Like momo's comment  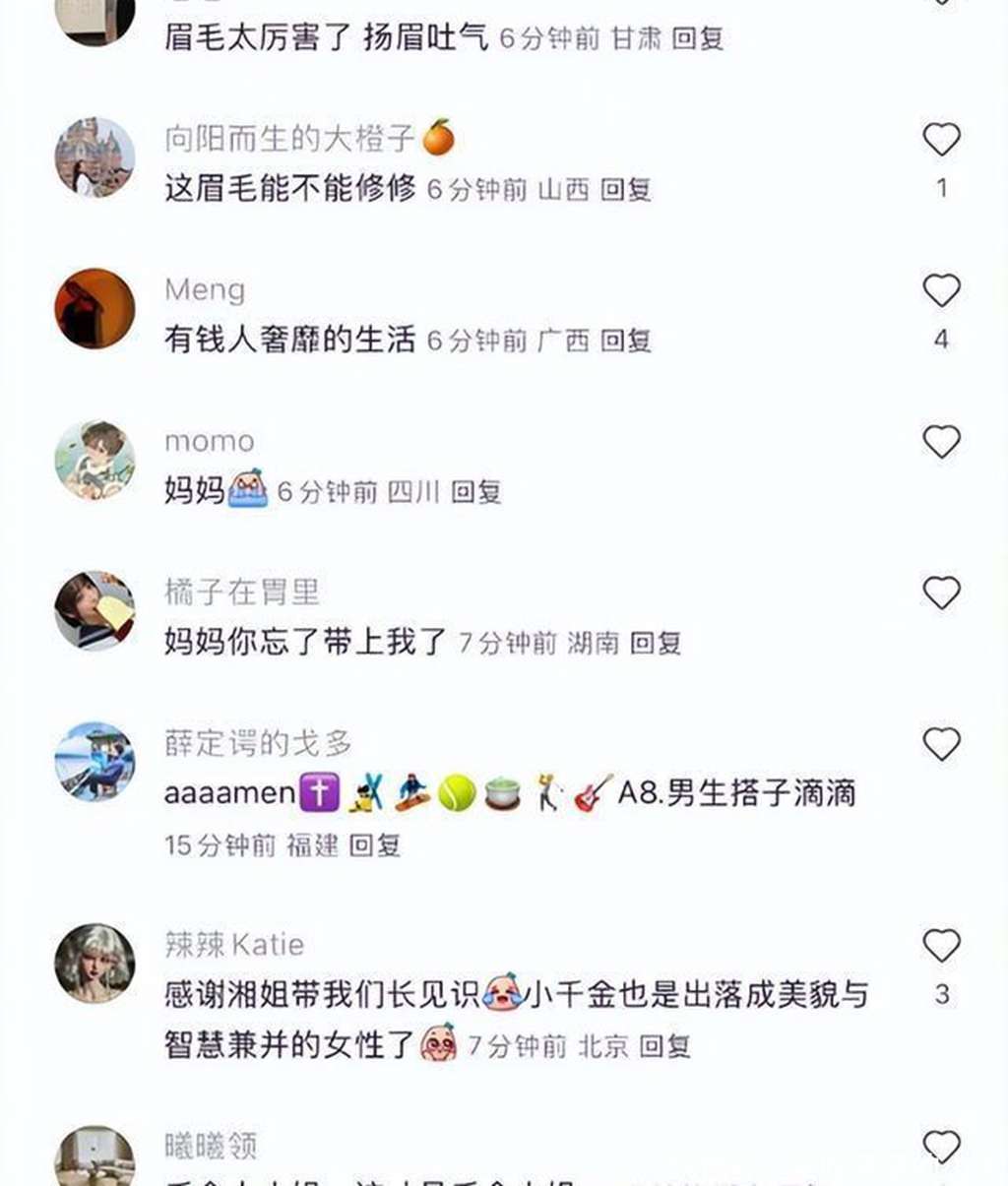pos(941,442)
